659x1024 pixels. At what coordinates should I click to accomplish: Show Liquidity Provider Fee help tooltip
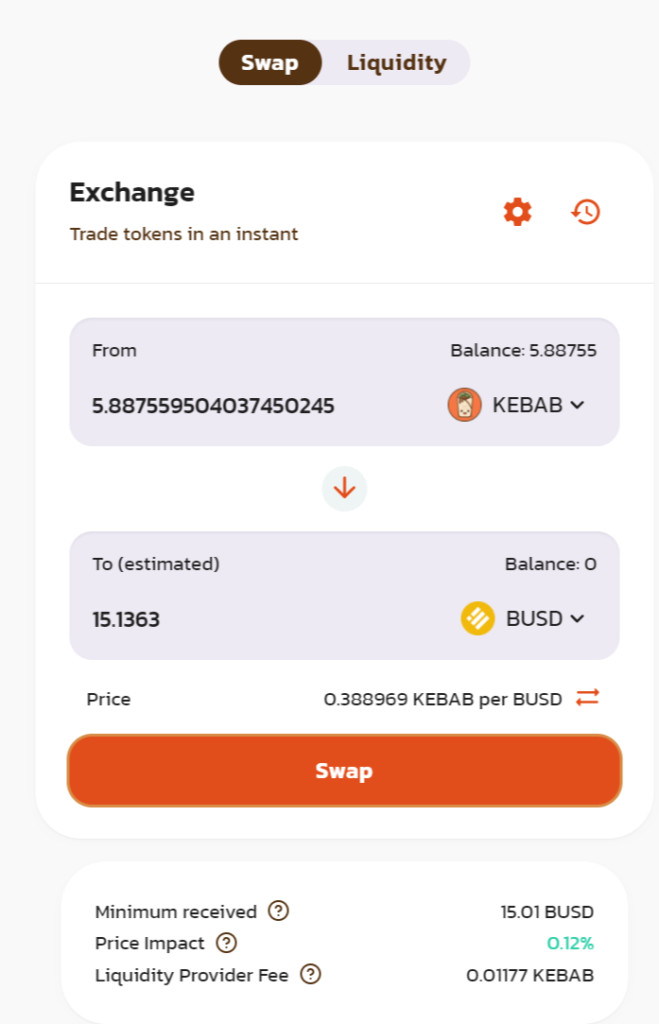click(311, 974)
